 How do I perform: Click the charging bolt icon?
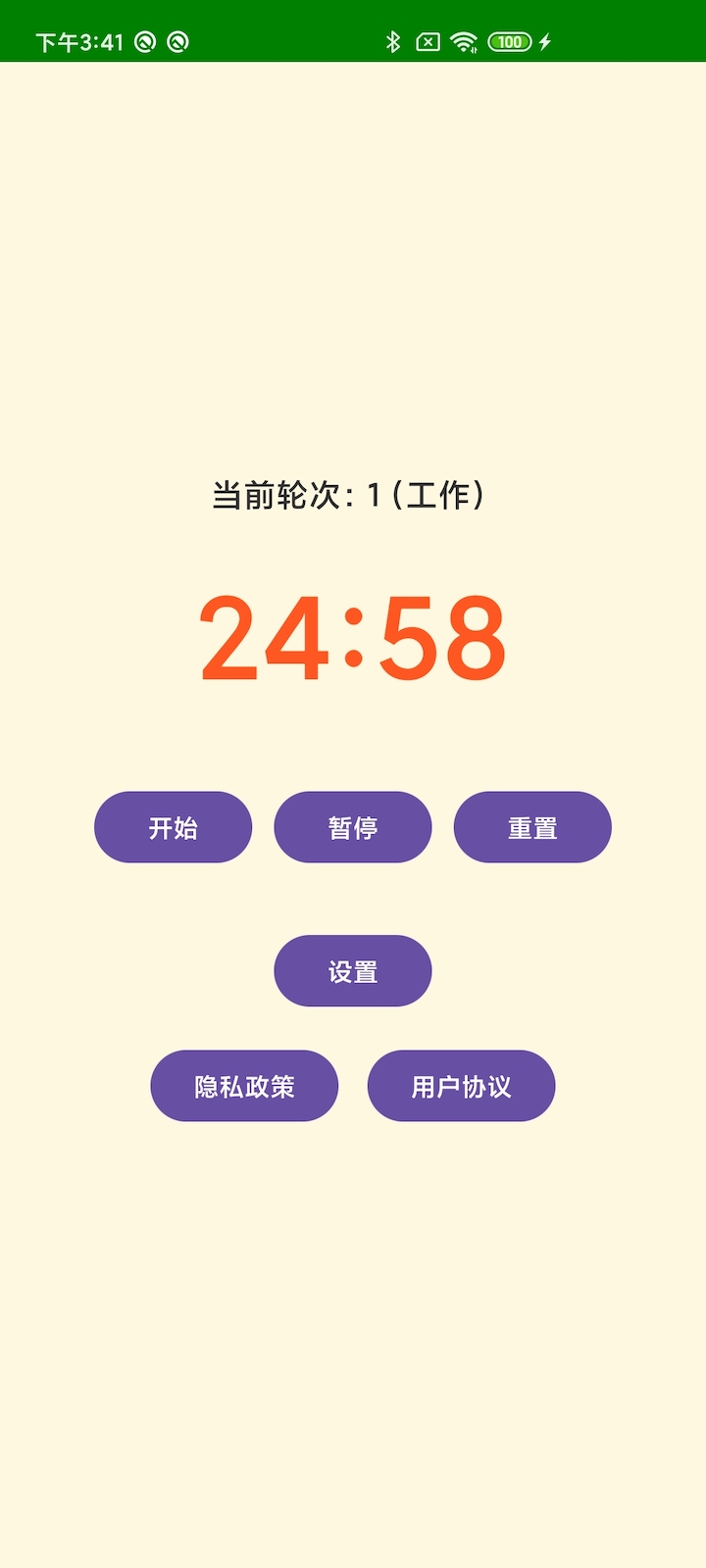point(545,41)
